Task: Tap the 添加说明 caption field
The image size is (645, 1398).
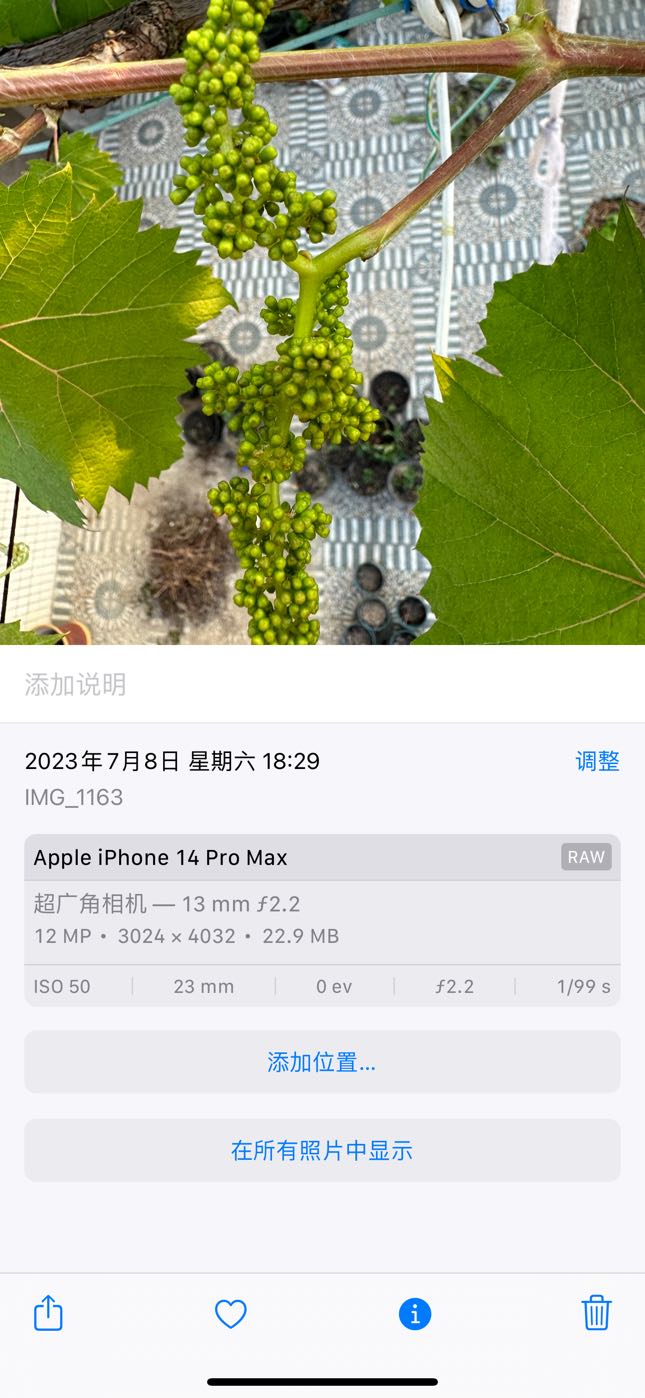Action: pos(322,684)
